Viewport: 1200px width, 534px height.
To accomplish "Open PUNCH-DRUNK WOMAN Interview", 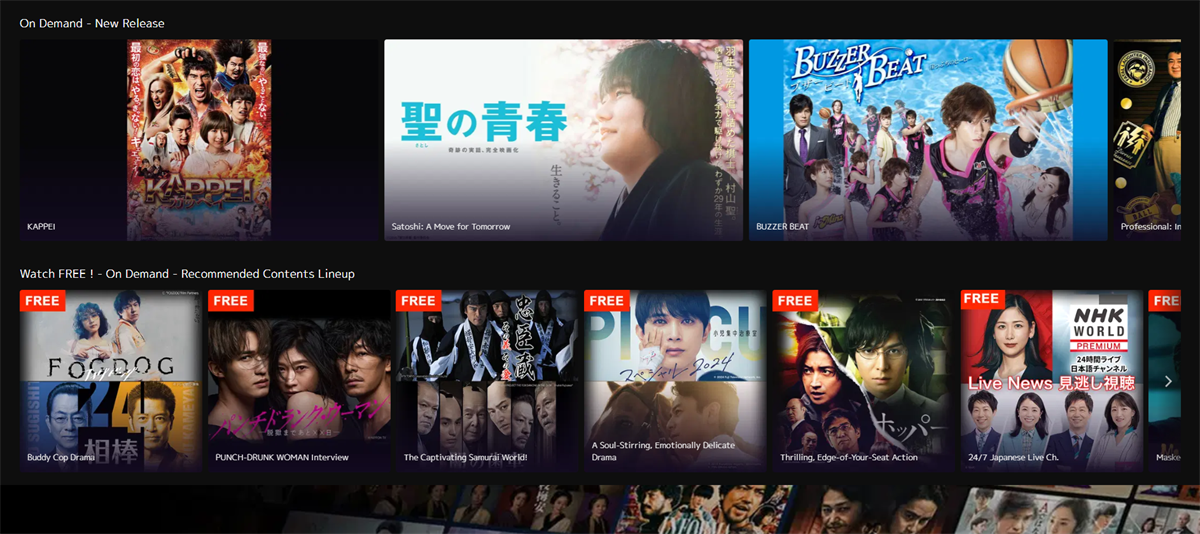I will tap(299, 380).
